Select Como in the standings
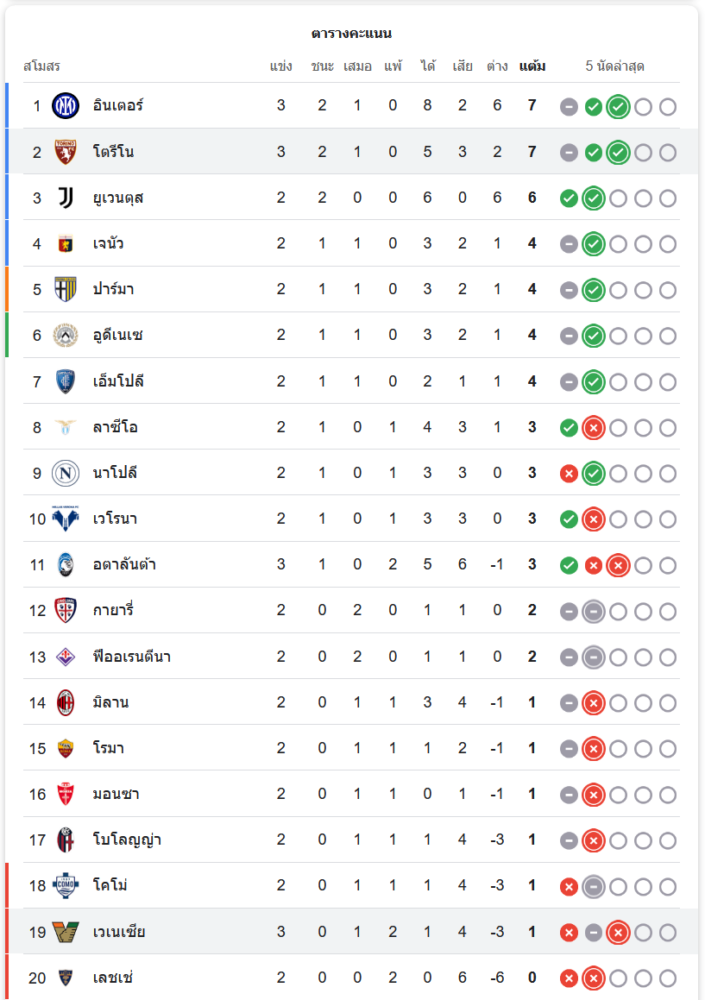Image resolution: width=705 pixels, height=1000 pixels. click(x=110, y=886)
